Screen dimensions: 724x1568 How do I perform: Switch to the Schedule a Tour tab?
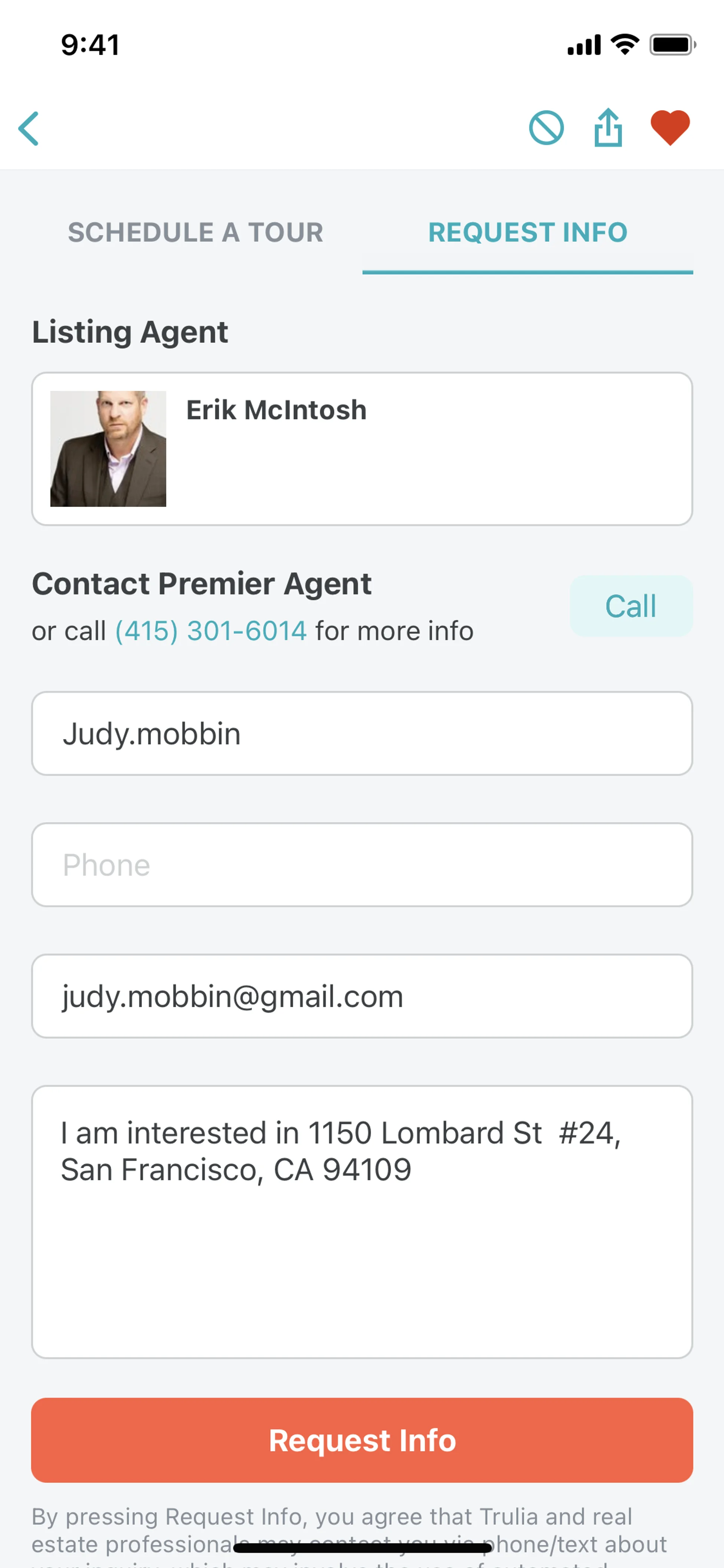195,232
